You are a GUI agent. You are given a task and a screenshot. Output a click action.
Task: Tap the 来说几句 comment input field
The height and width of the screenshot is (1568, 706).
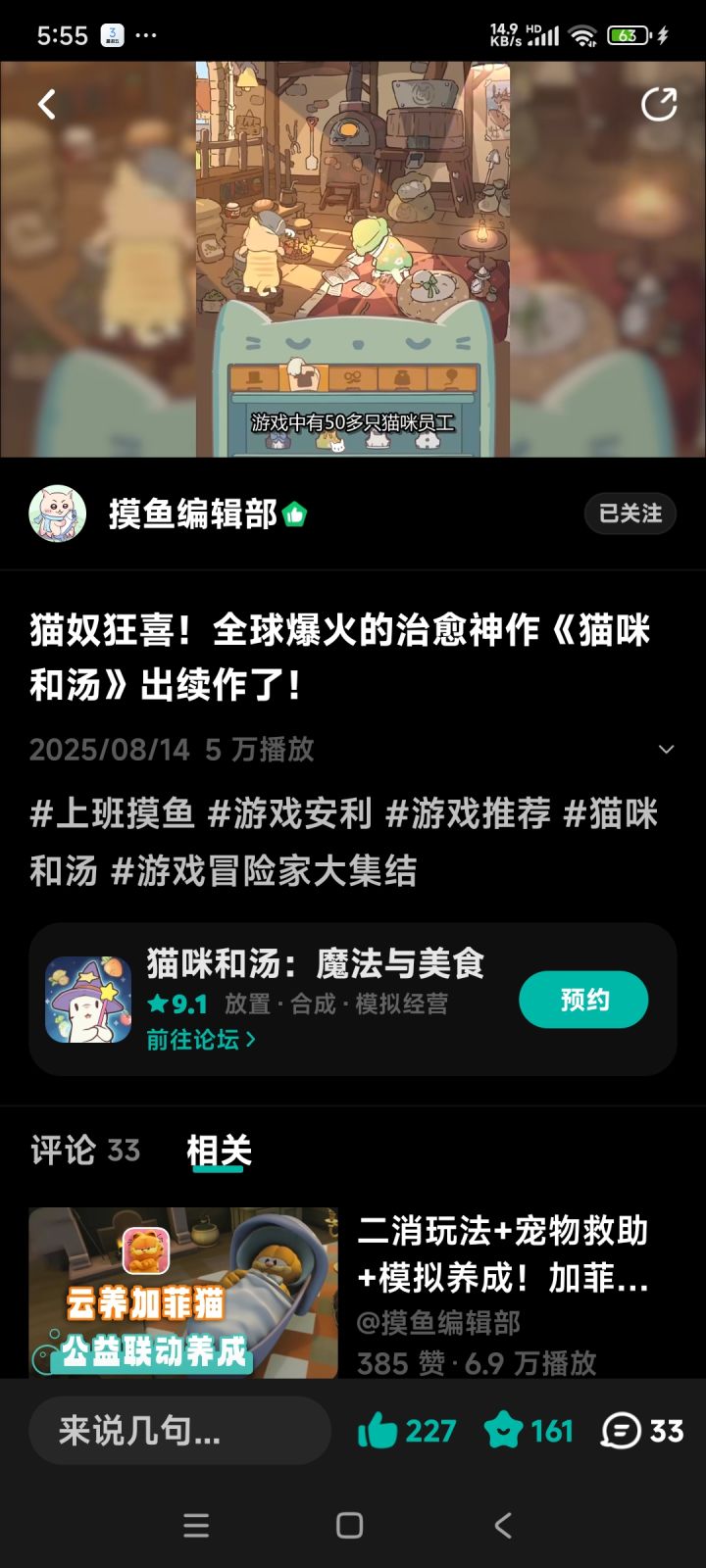click(179, 1430)
